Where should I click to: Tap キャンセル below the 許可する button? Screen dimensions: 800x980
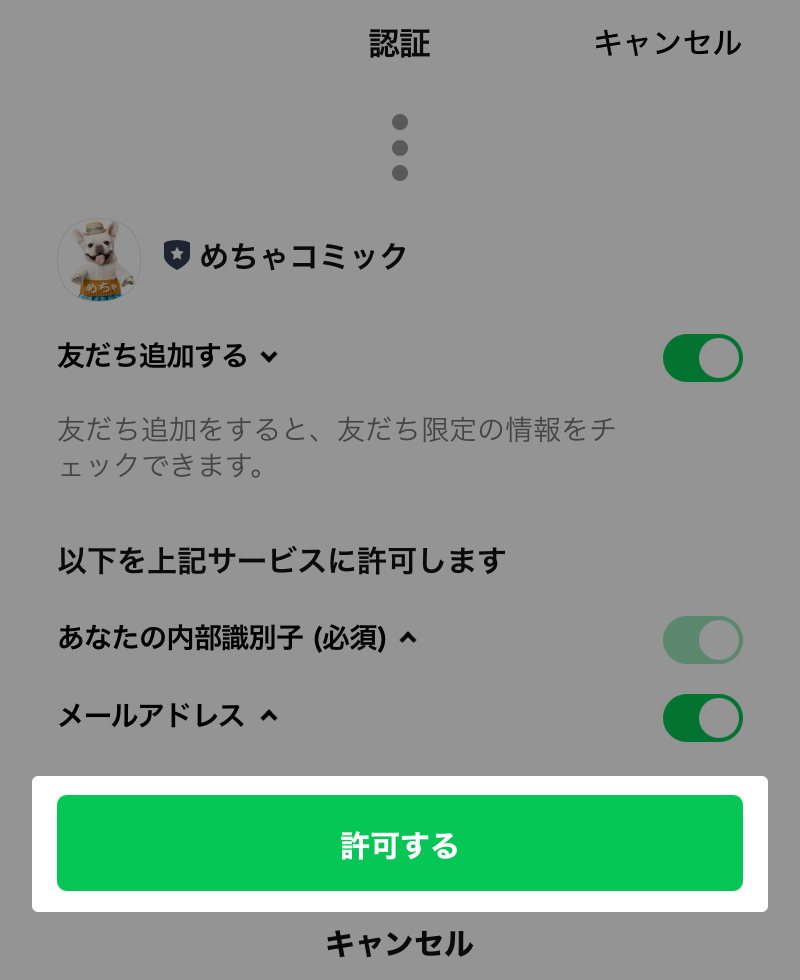(x=399, y=943)
